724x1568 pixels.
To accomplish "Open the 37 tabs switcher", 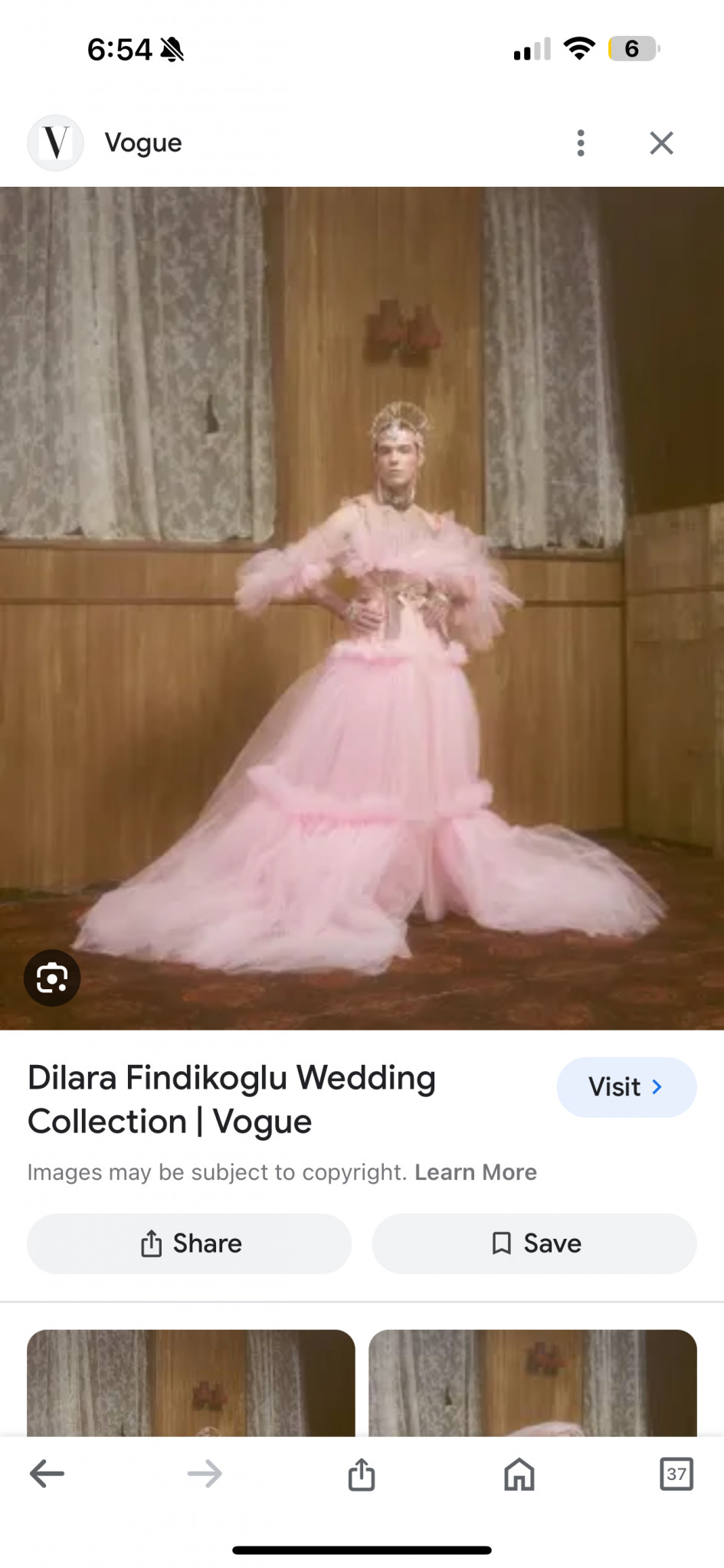I will coord(676,1474).
